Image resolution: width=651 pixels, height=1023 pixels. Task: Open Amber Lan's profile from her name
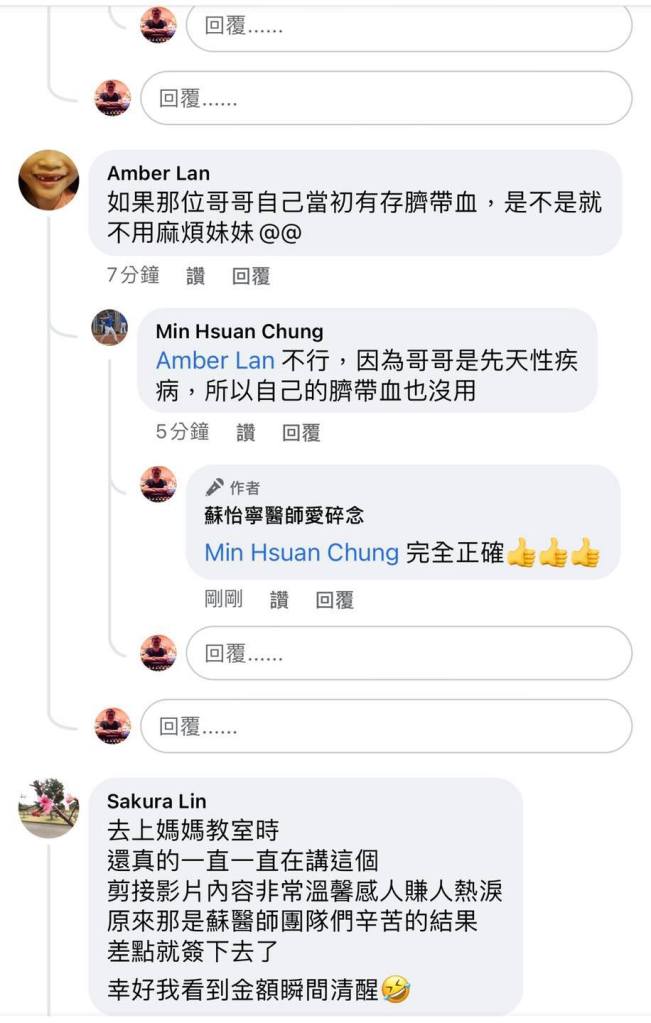click(x=158, y=173)
